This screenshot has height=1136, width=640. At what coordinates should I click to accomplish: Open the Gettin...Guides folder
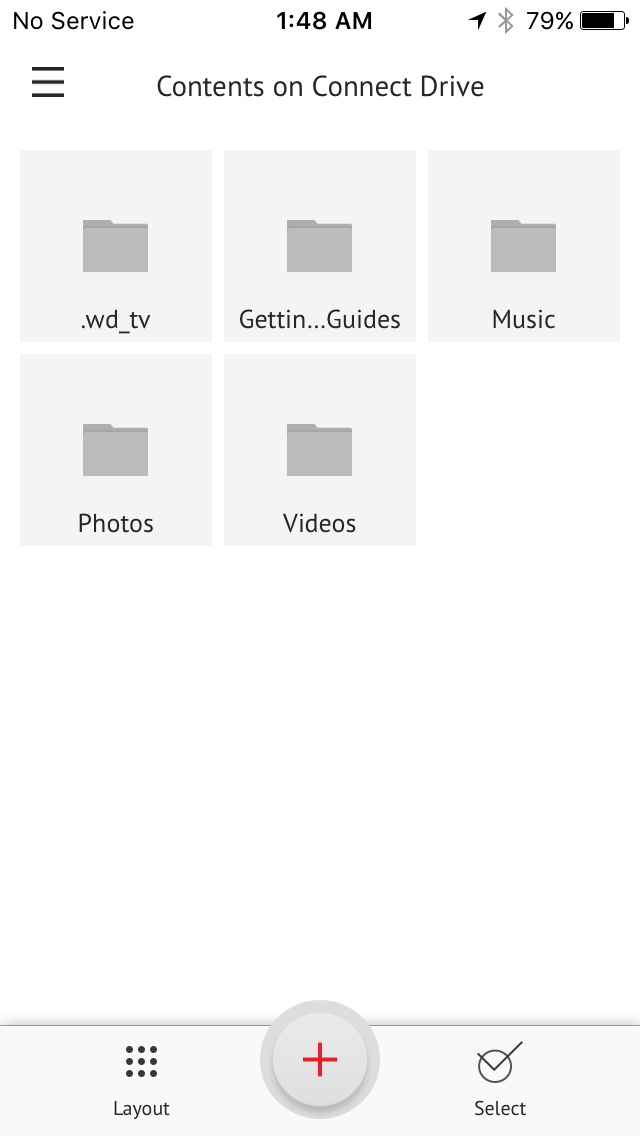point(320,246)
